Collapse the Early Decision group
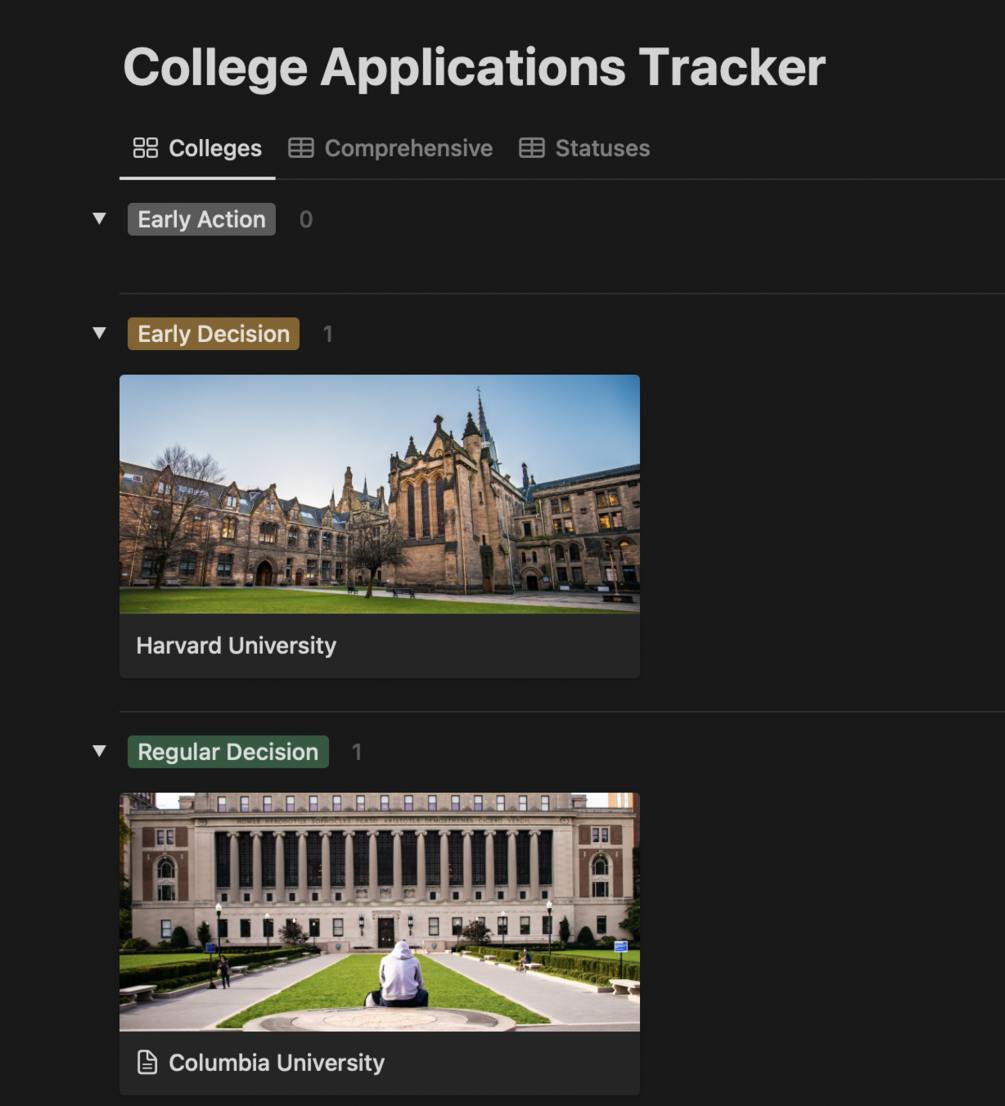 point(99,333)
